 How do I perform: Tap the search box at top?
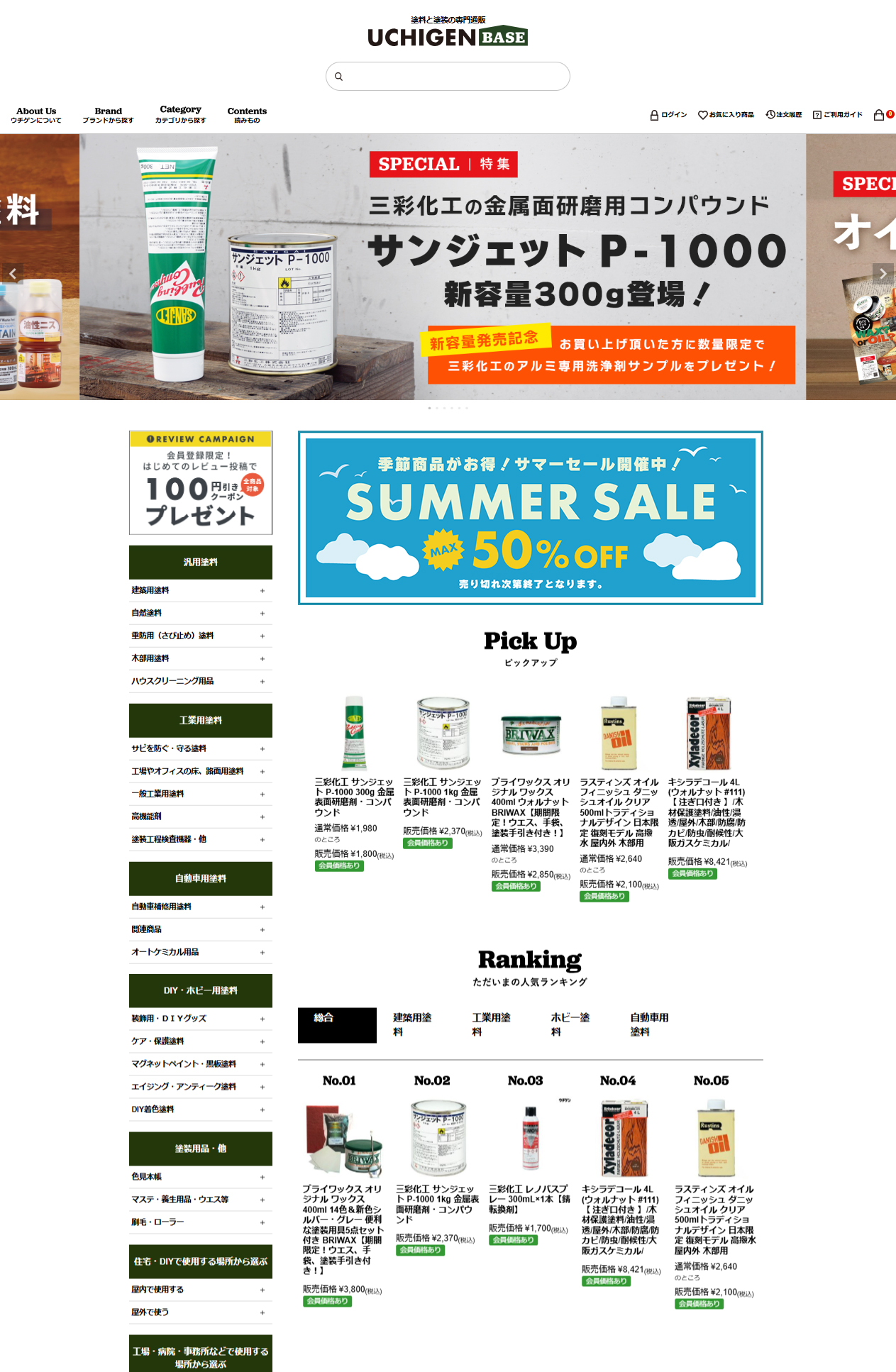point(454,77)
